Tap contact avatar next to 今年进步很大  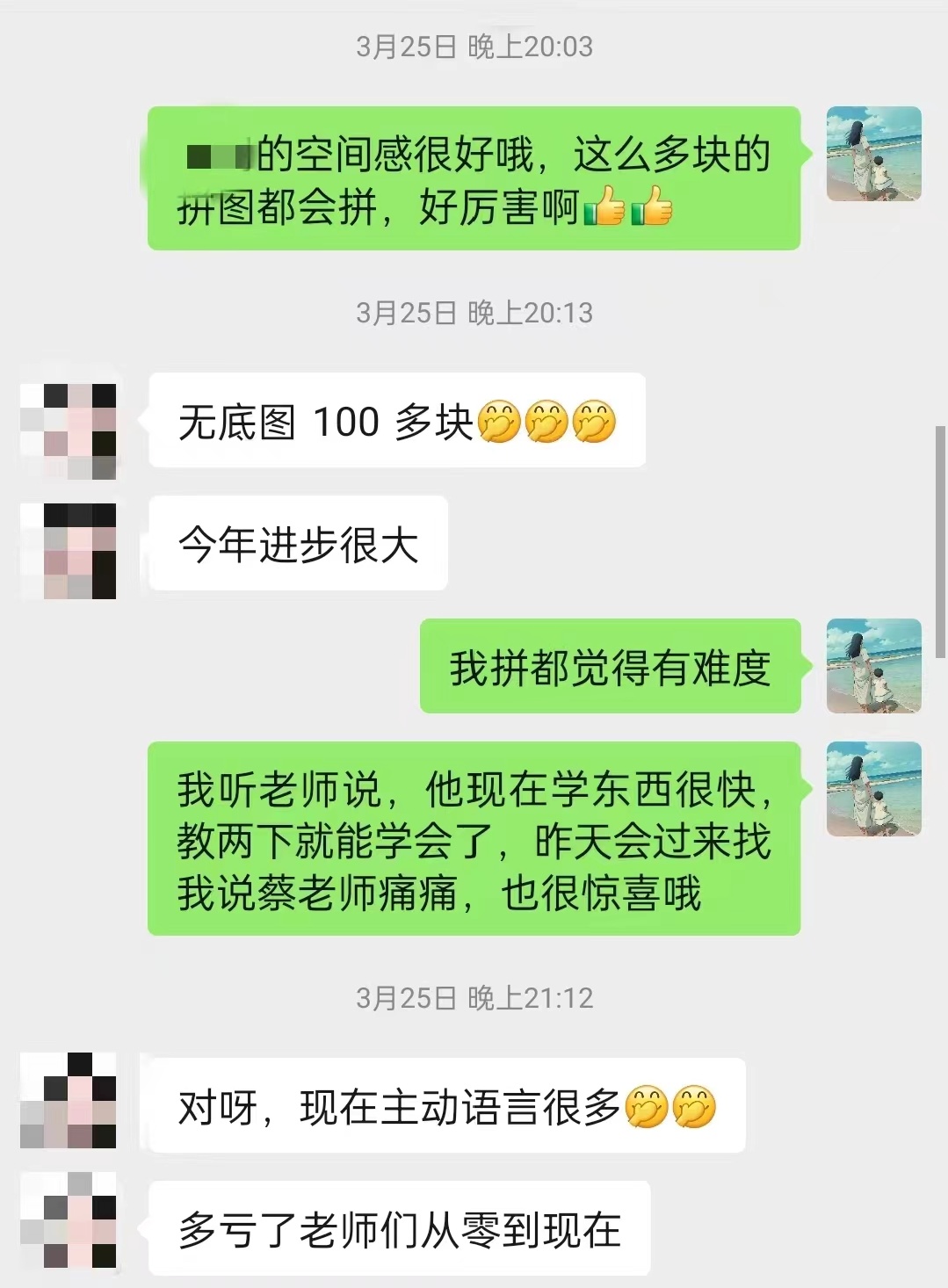[69, 551]
